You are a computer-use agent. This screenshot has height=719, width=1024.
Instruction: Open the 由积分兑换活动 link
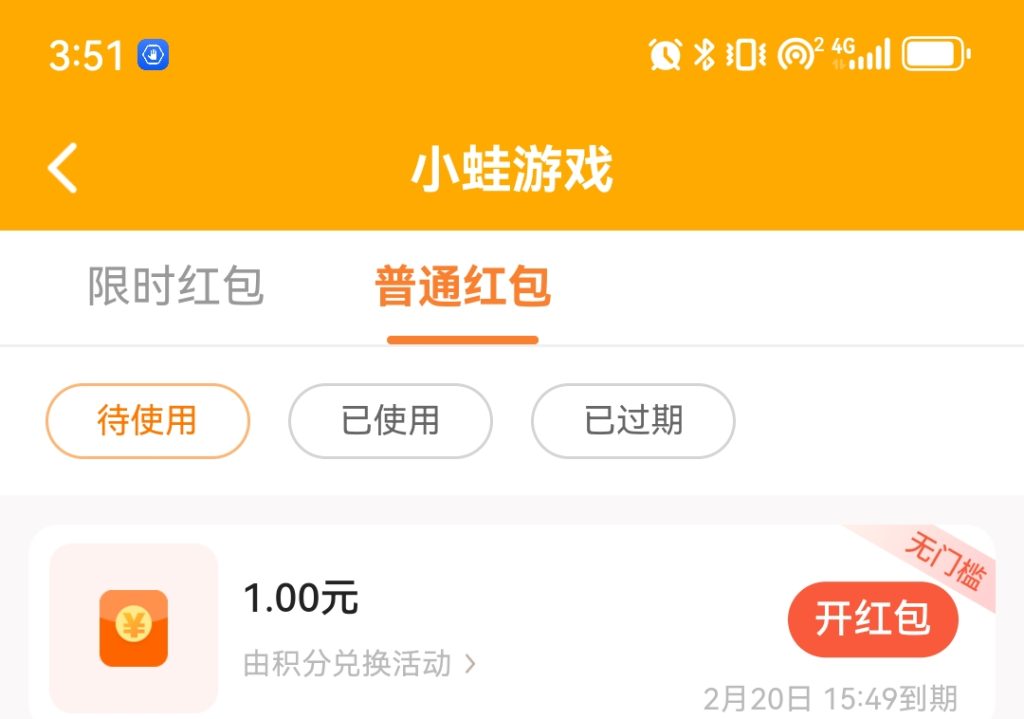(x=358, y=663)
